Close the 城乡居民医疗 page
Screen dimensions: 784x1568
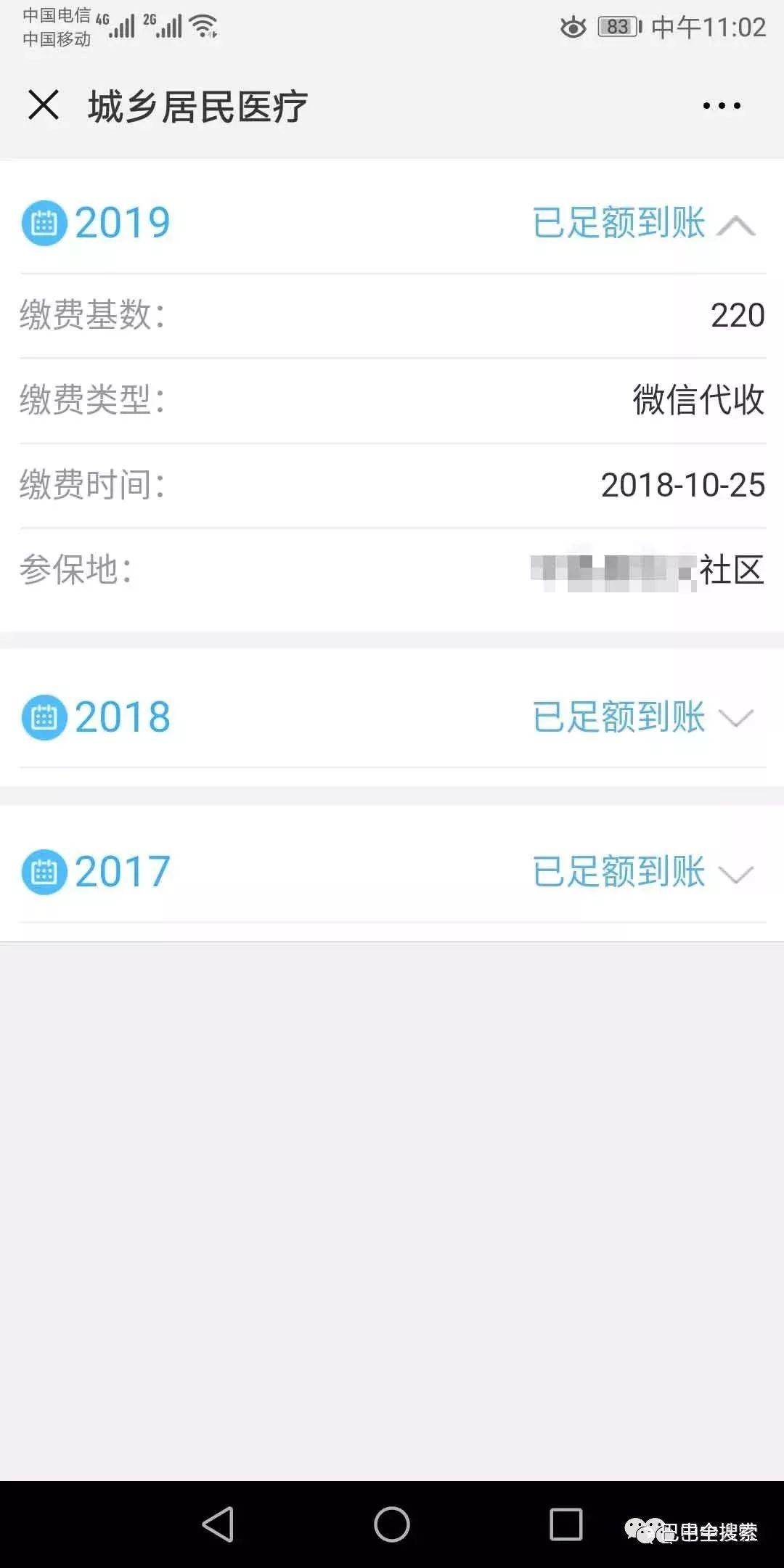pyautogui.click(x=44, y=105)
